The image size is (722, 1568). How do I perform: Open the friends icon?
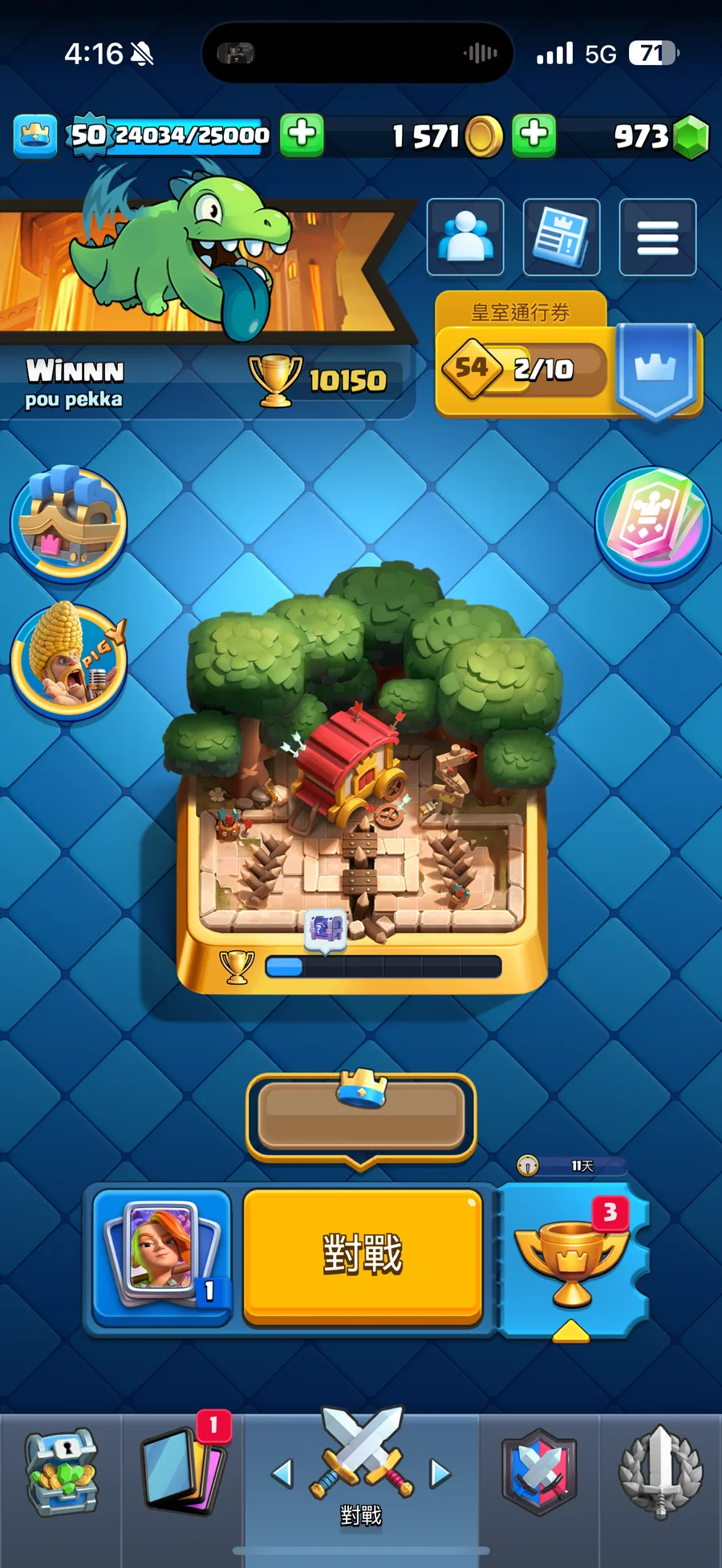click(465, 237)
